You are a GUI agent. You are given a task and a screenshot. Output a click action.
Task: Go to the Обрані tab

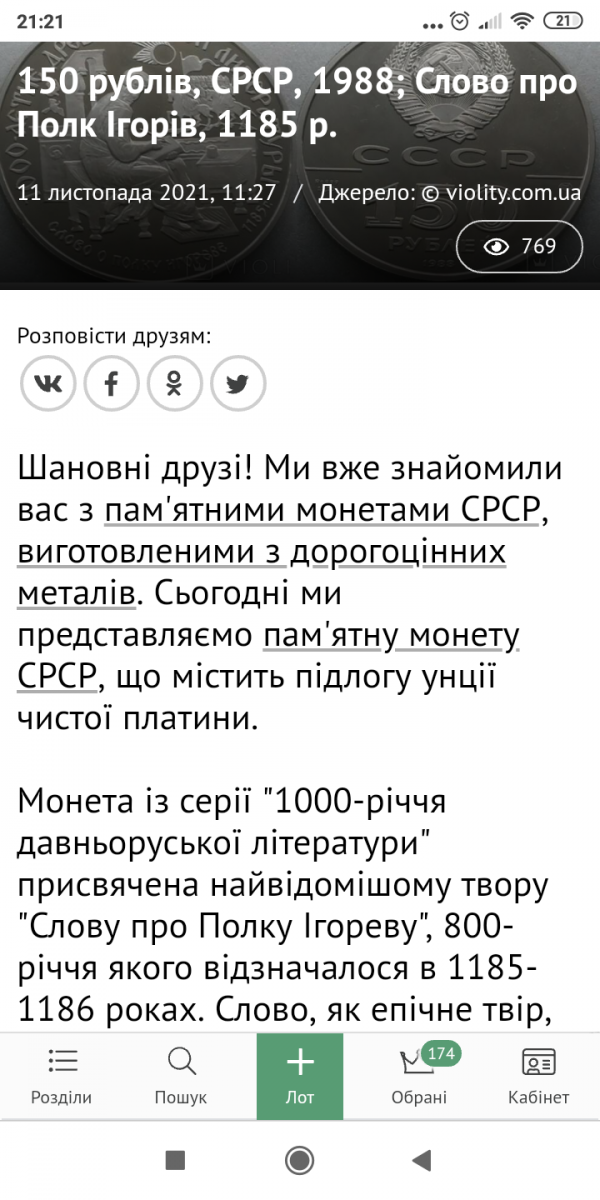(419, 1075)
